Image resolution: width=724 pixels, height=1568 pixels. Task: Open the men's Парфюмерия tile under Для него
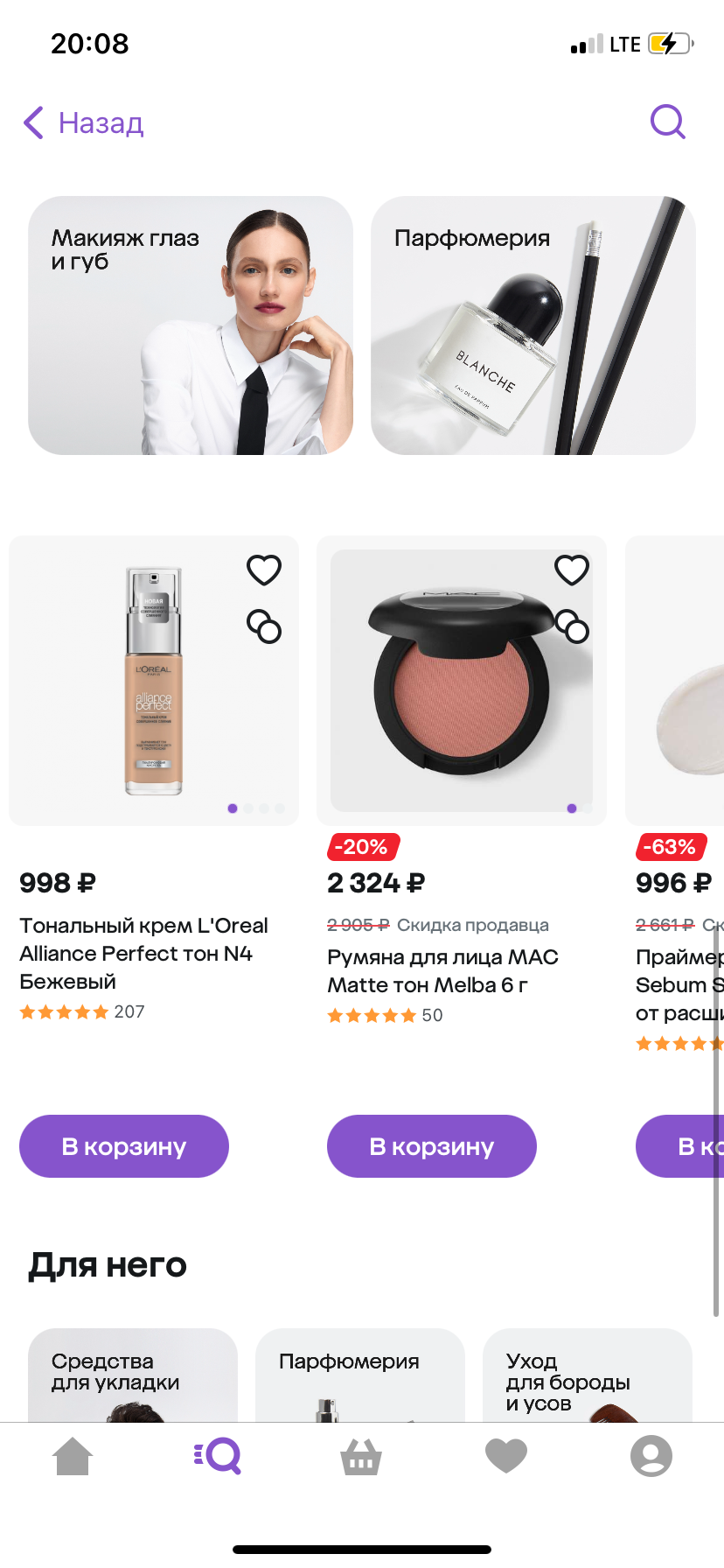tap(359, 1374)
